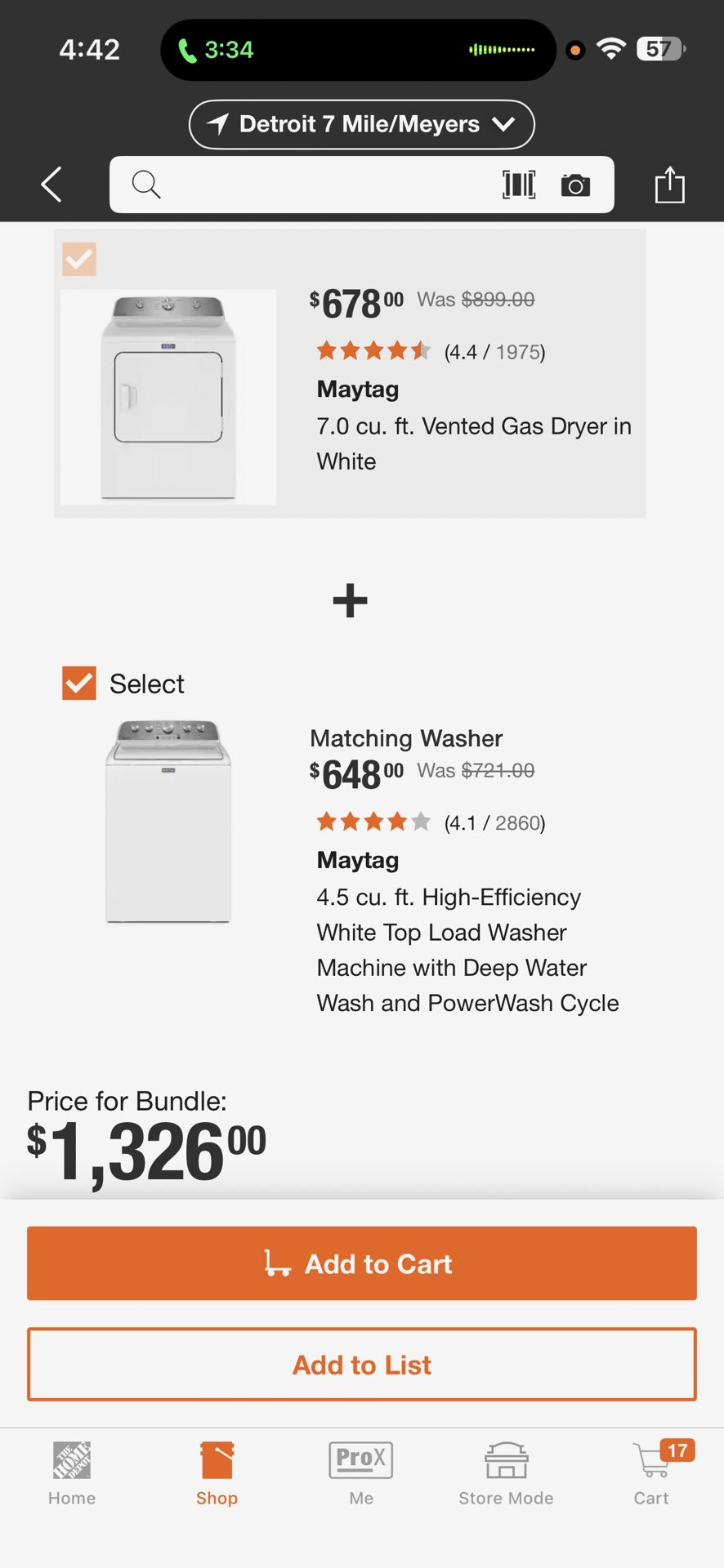
Task: Open the Detroit 7 Mile/Meyers store selector
Action: pyautogui.click(x=360, y=124)
